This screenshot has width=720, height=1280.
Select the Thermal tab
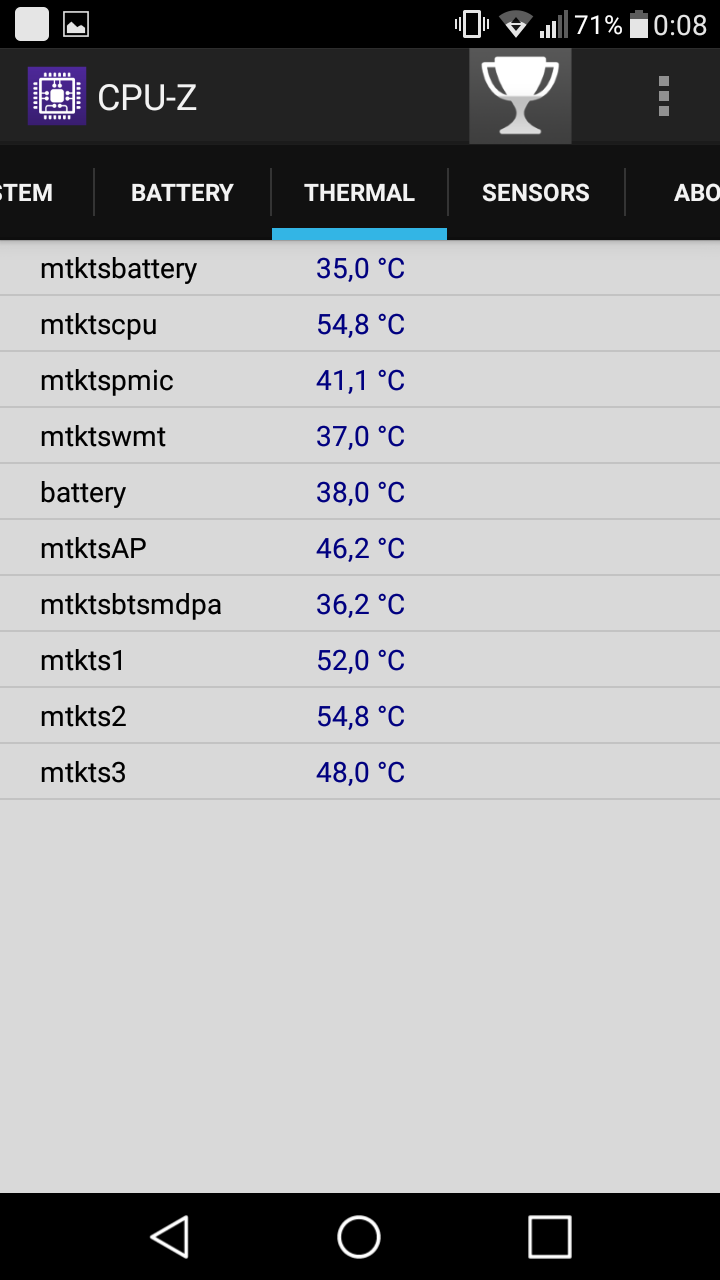(359, 192)
